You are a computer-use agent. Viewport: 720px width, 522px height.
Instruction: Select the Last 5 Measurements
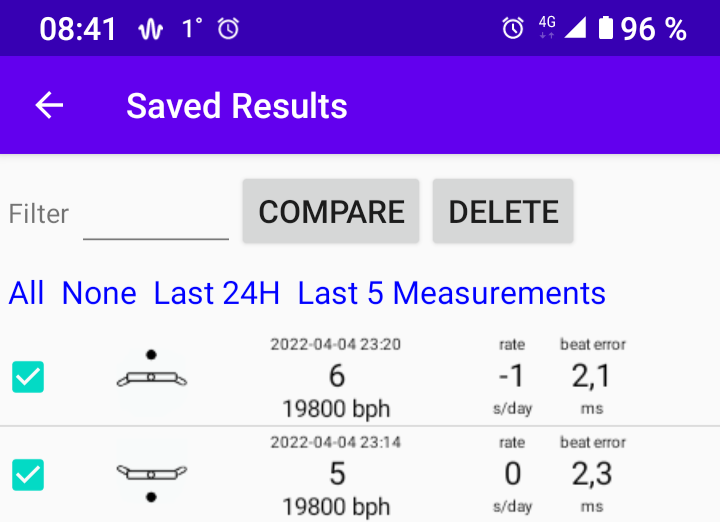click(452, 293)
